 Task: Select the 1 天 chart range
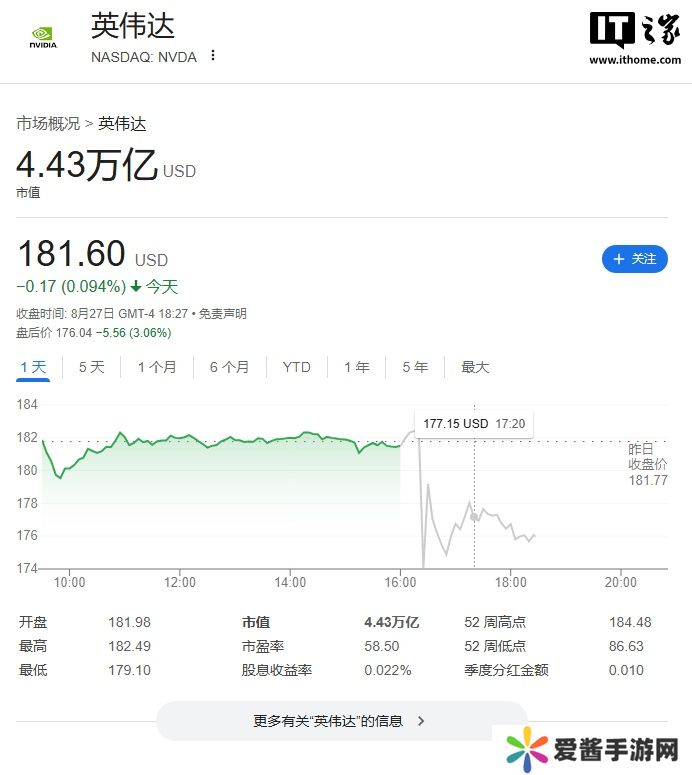[33, 367]
